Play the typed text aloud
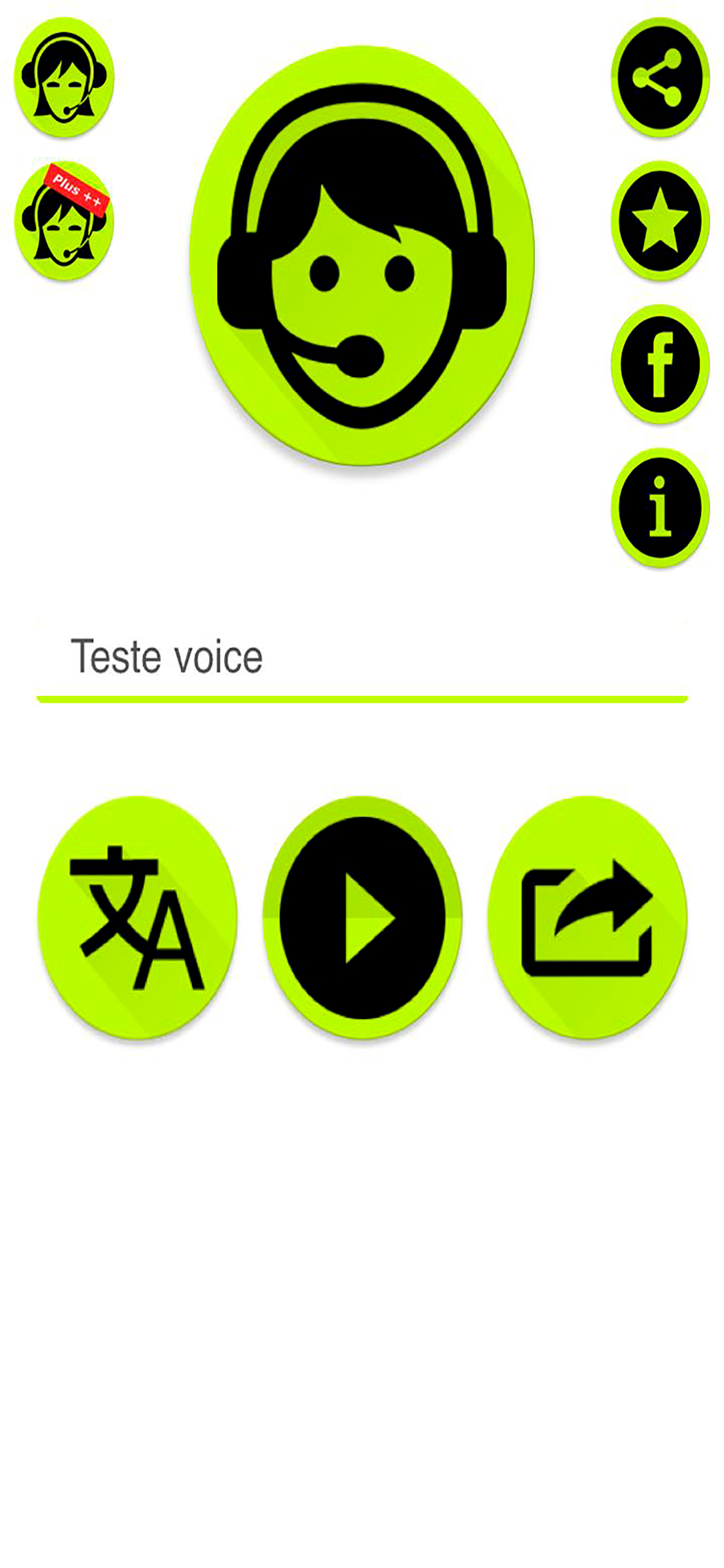 (x=362, y=917)
